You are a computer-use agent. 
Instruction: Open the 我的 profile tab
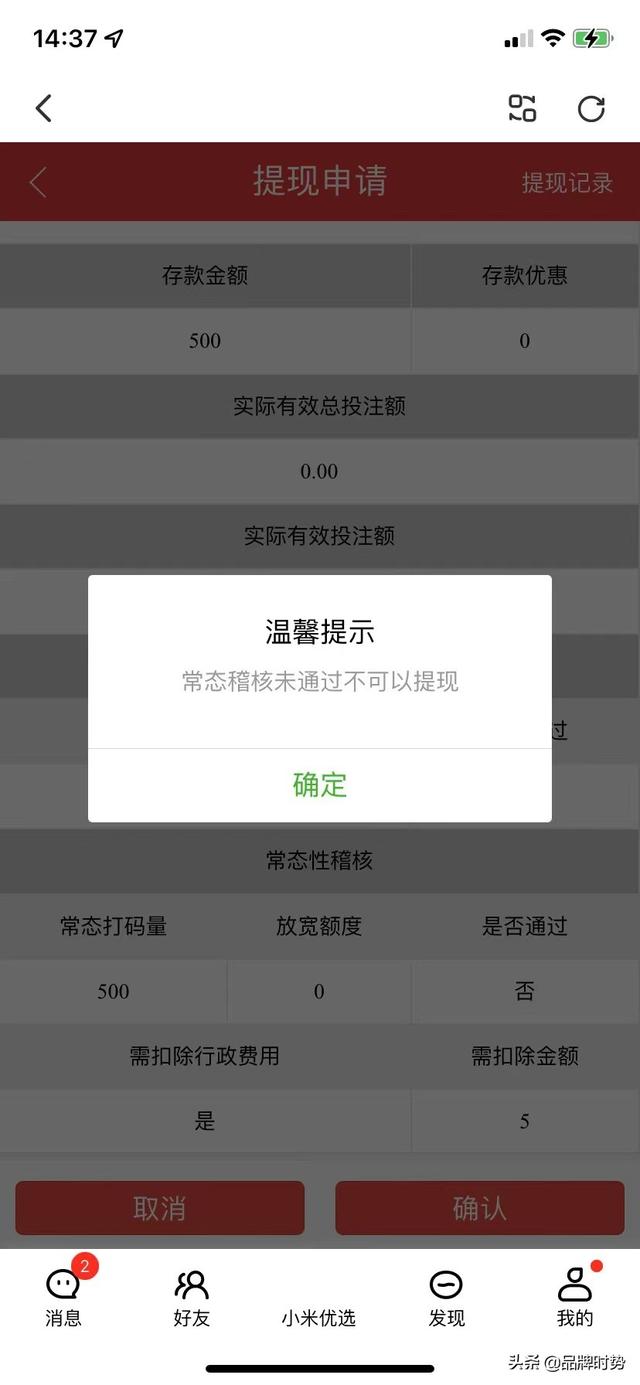[575, 1296]
